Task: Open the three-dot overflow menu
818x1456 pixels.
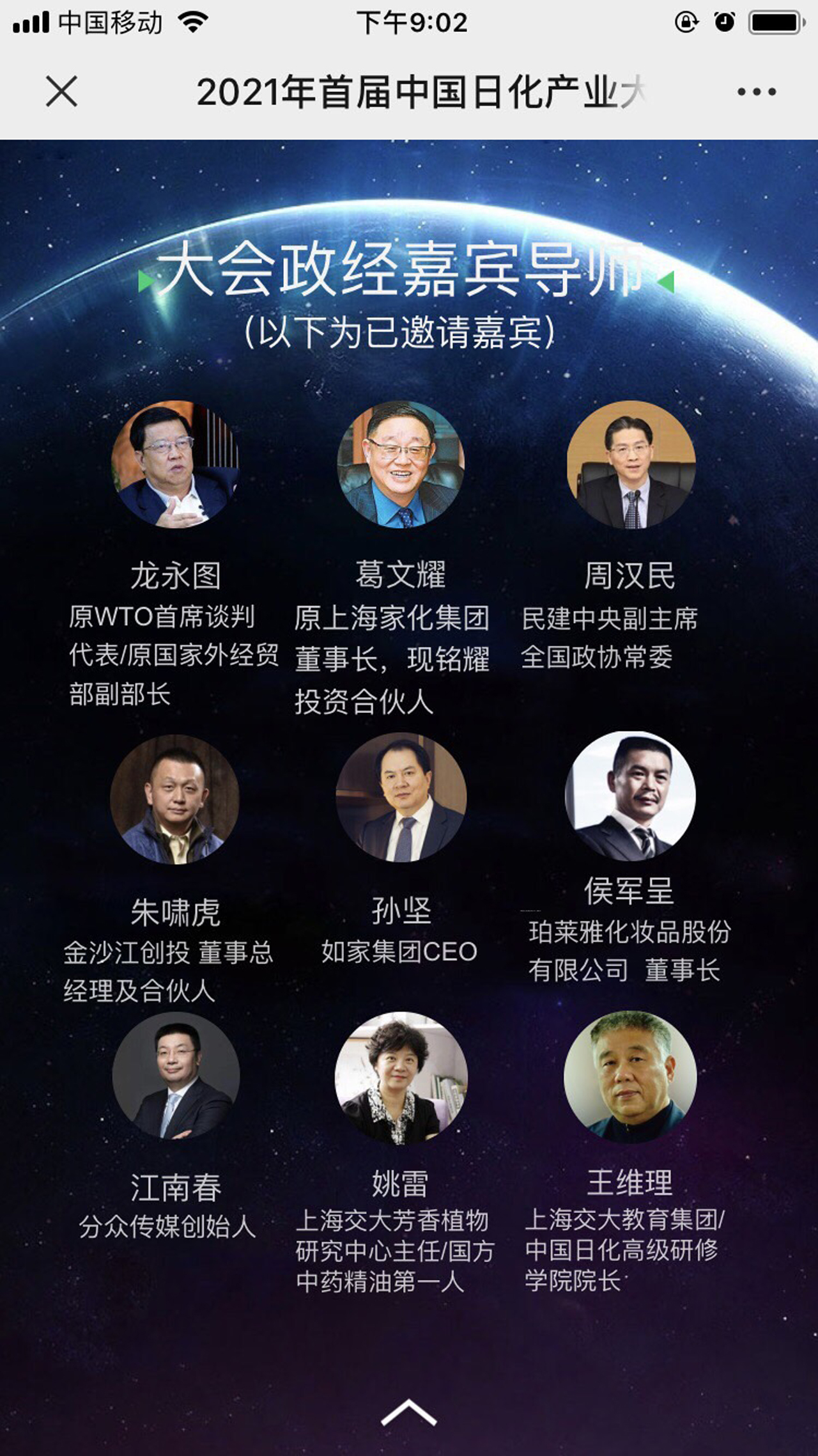Action: pos(756,92)
